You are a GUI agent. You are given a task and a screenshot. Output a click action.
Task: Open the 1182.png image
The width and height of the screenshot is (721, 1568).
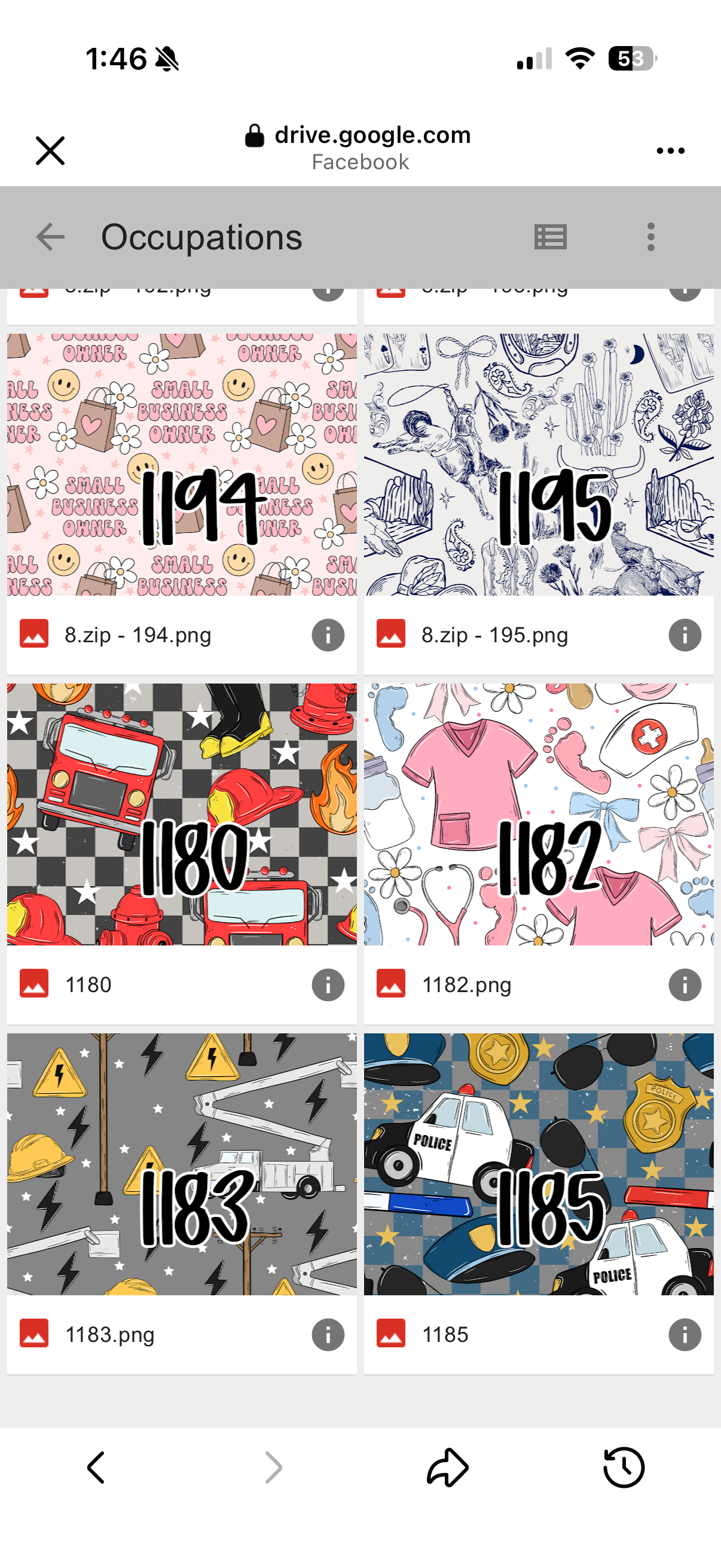[539, 814]
